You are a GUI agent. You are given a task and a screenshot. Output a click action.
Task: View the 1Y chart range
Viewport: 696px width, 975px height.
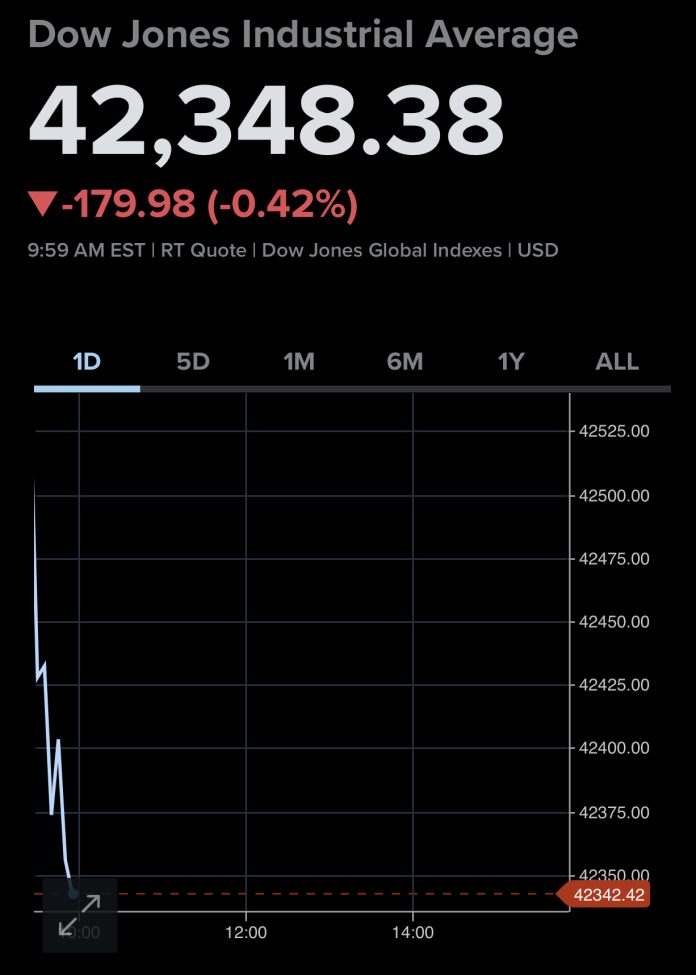(x=511, y=362)
